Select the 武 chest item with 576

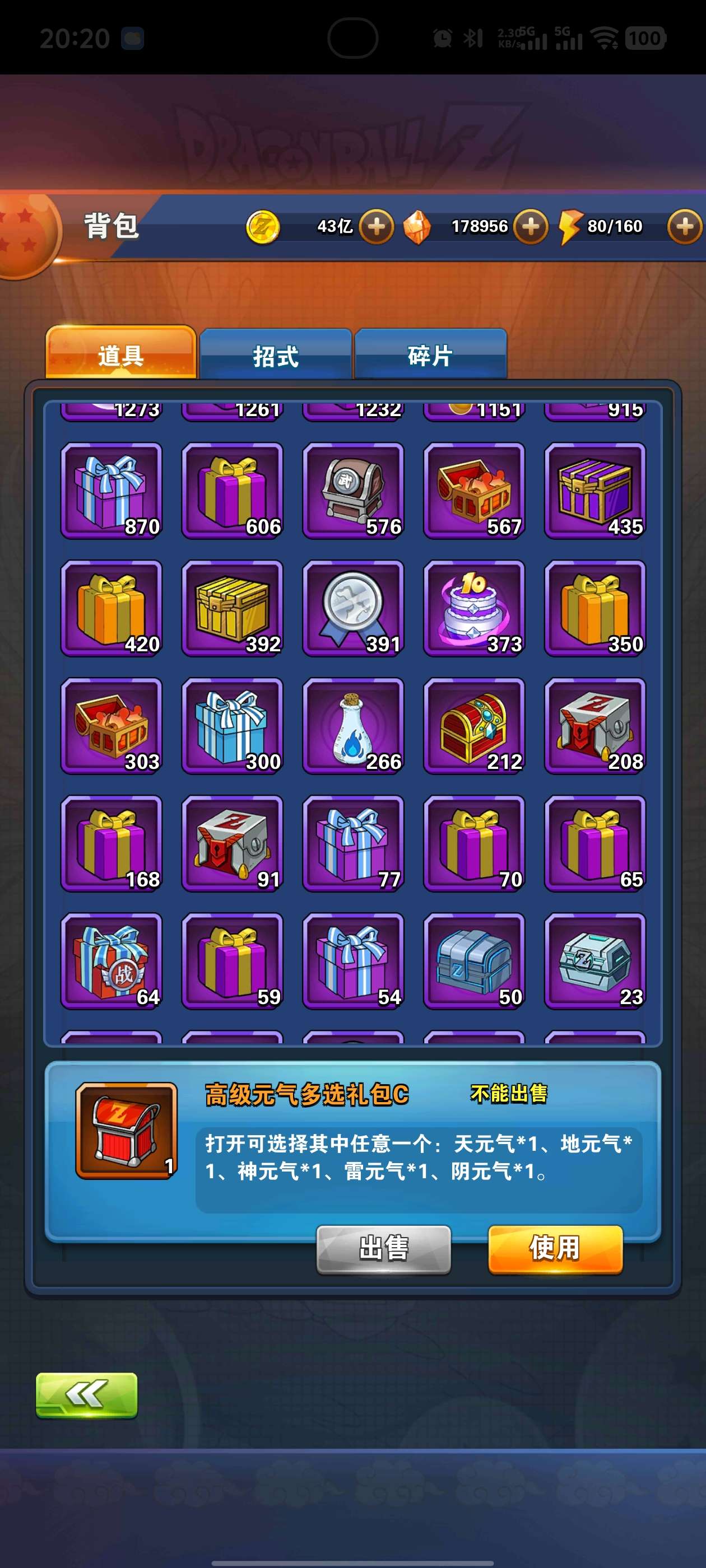pyautogui.click(x=354, y=491)
